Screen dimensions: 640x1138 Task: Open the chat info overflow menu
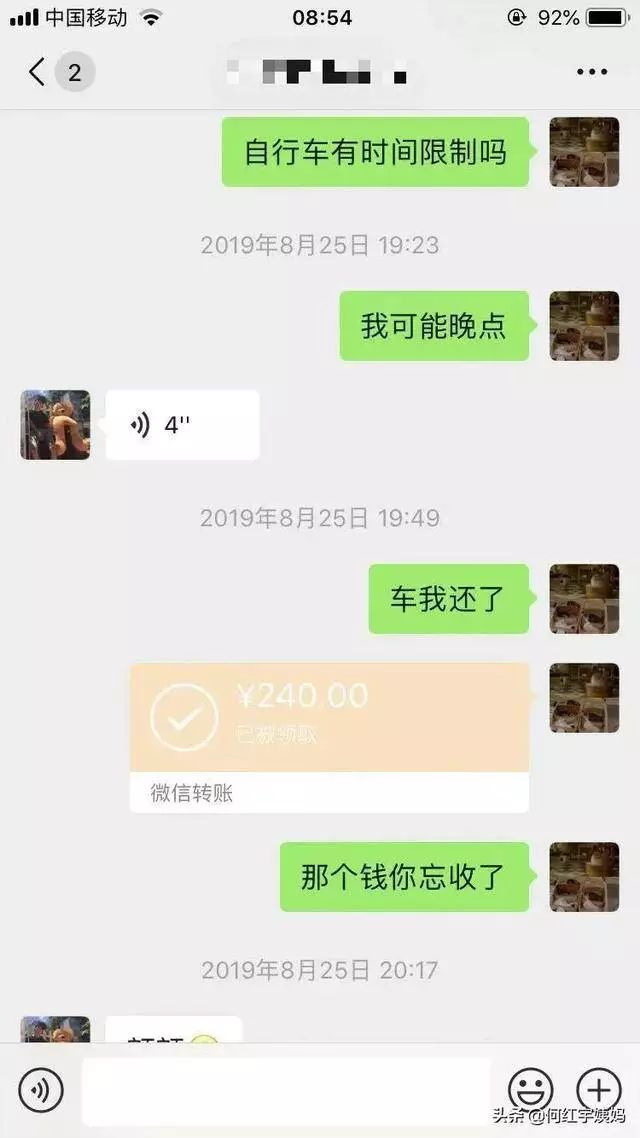[592, 72]
